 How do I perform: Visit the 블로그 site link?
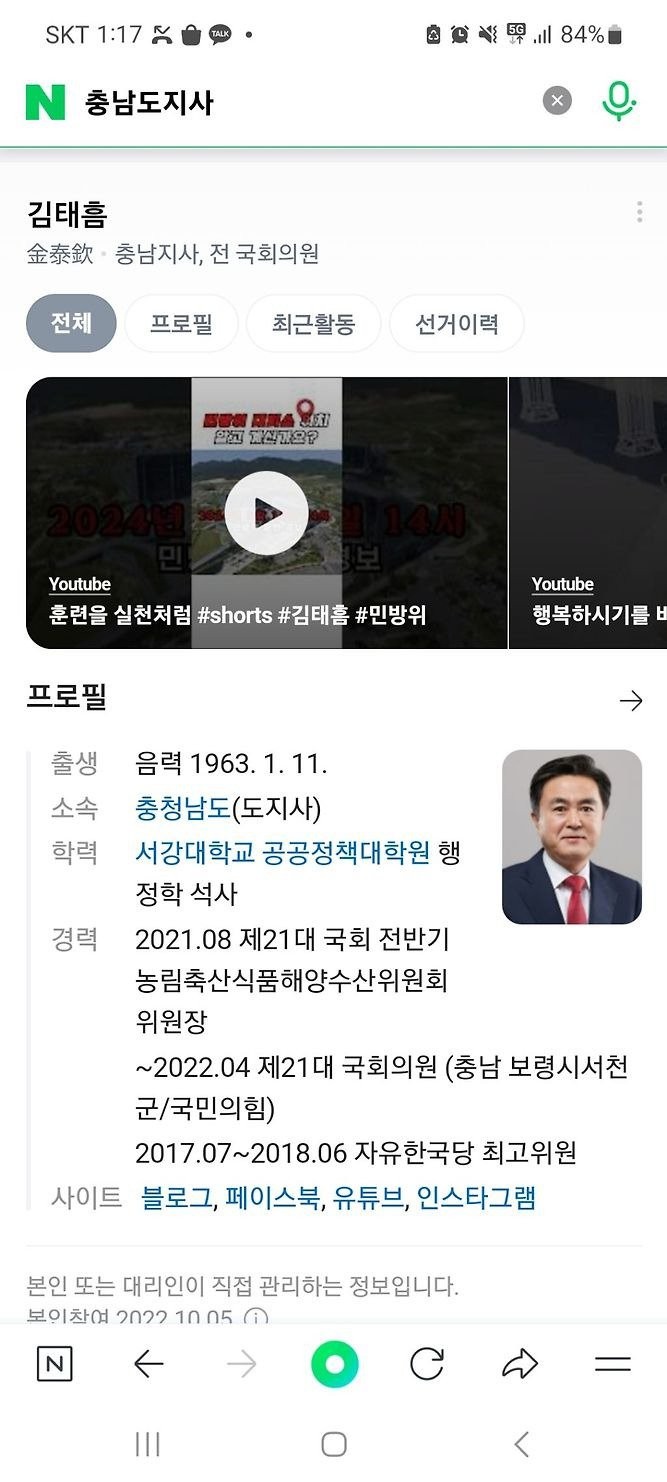point(177,1197)
